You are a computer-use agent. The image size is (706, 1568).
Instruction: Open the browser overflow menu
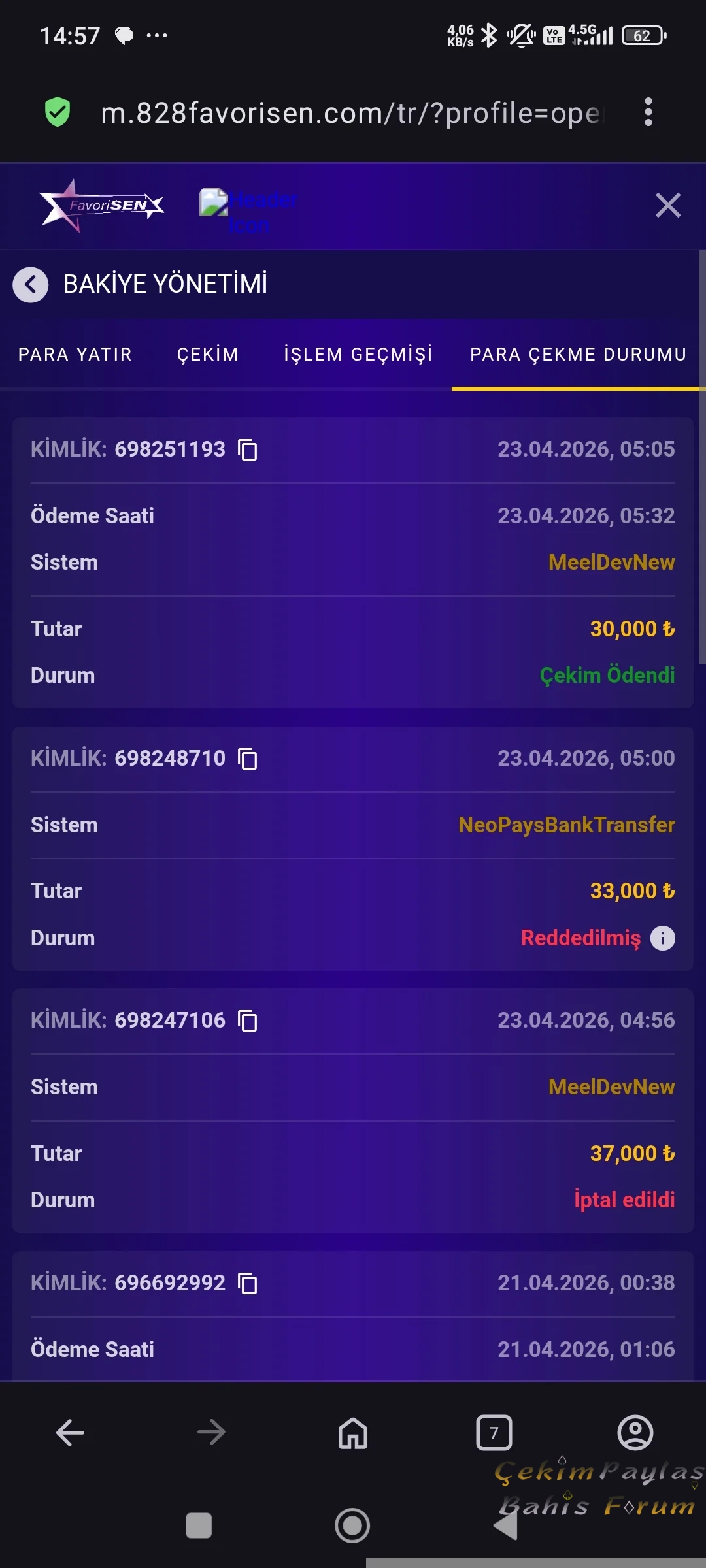pos(648,112)
